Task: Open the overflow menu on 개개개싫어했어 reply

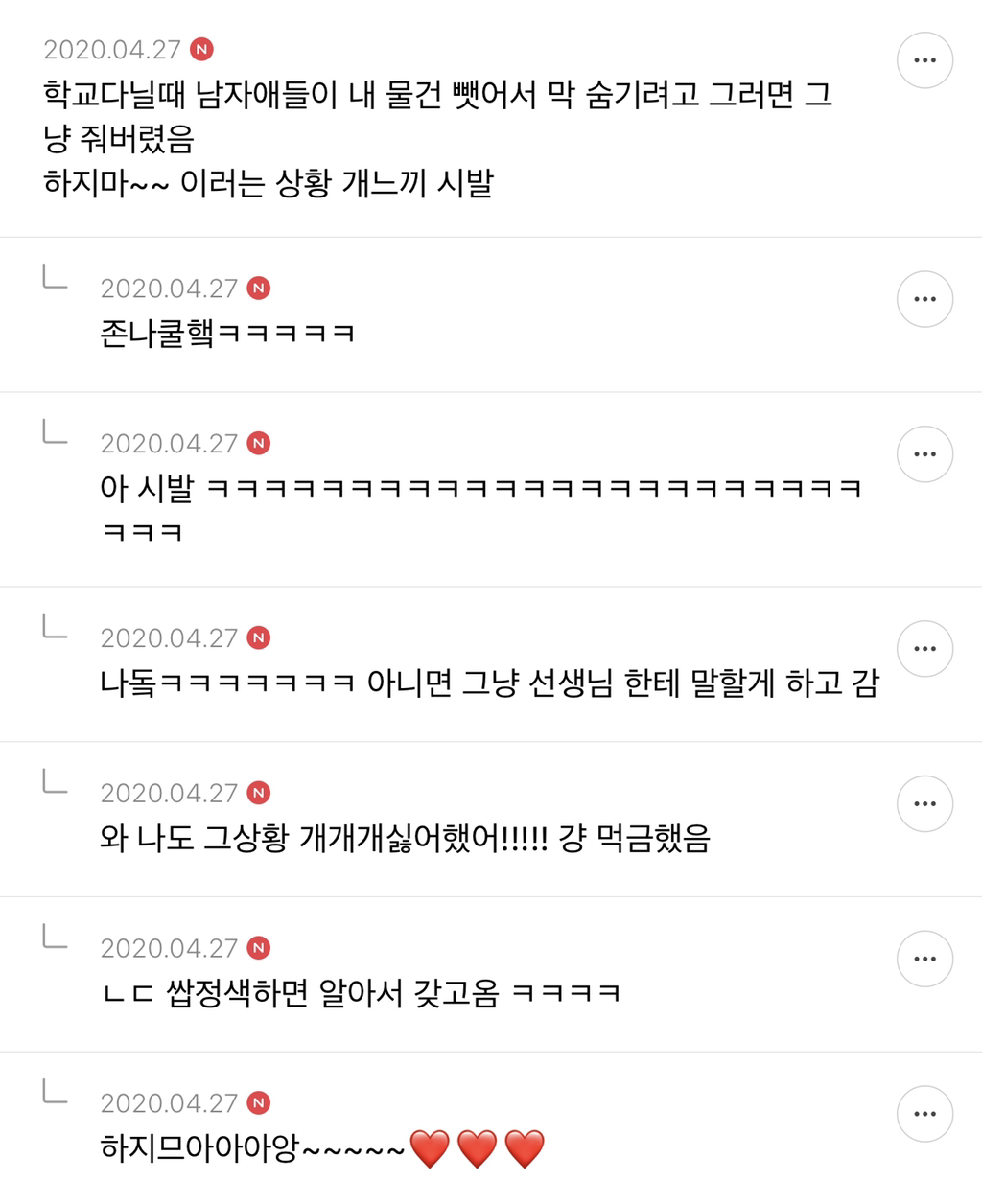Action: coord(924,804)
